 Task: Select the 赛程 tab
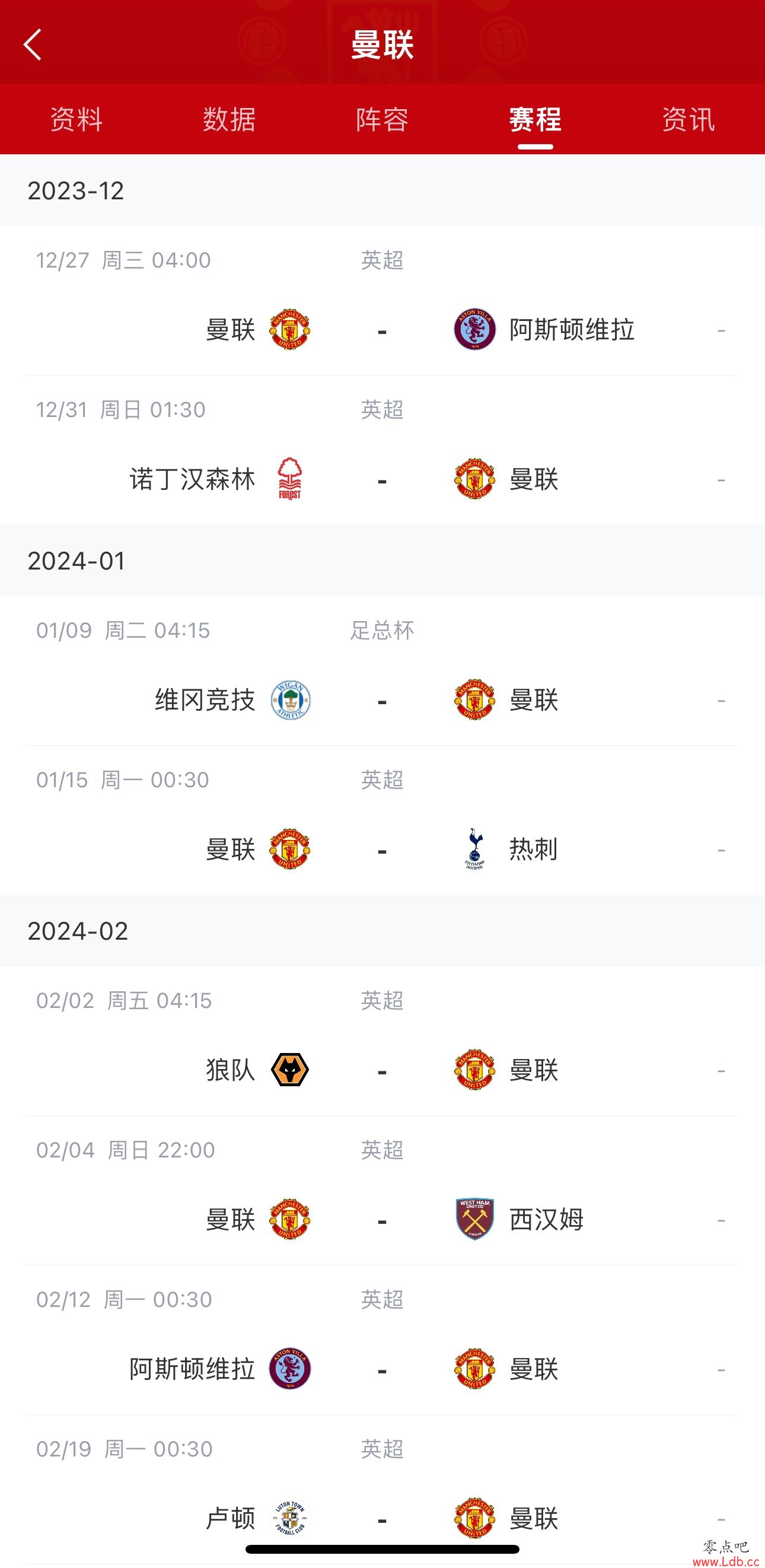(535, 119)
